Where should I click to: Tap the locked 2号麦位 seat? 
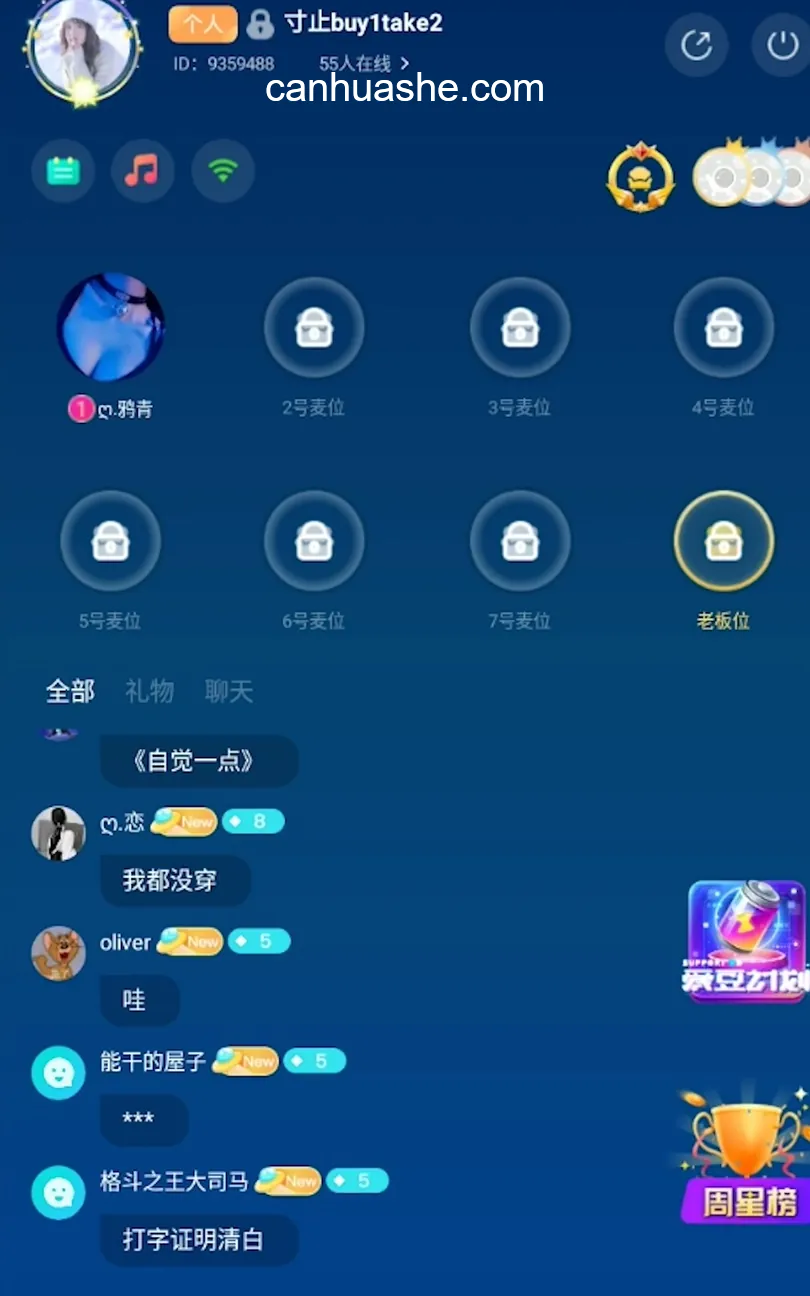(x=314, y=328)
